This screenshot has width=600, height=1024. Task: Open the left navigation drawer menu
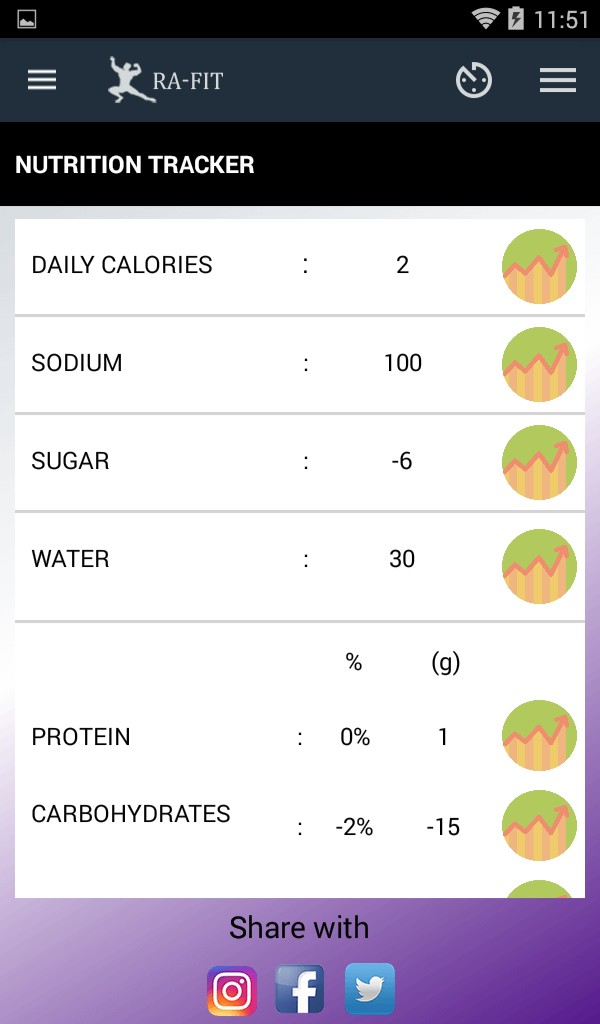tap(42, 80)
